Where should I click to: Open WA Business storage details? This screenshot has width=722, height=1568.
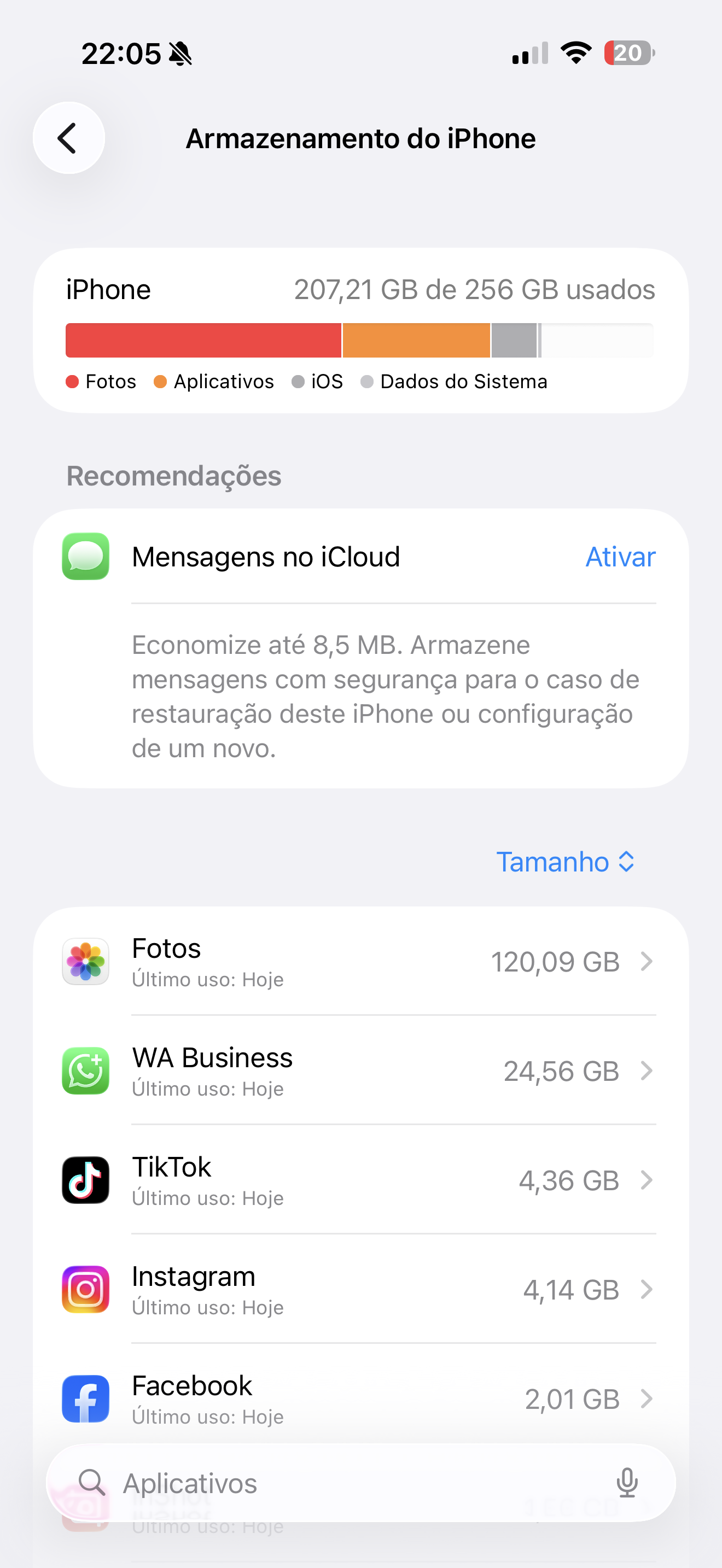tap(360, 1072)
